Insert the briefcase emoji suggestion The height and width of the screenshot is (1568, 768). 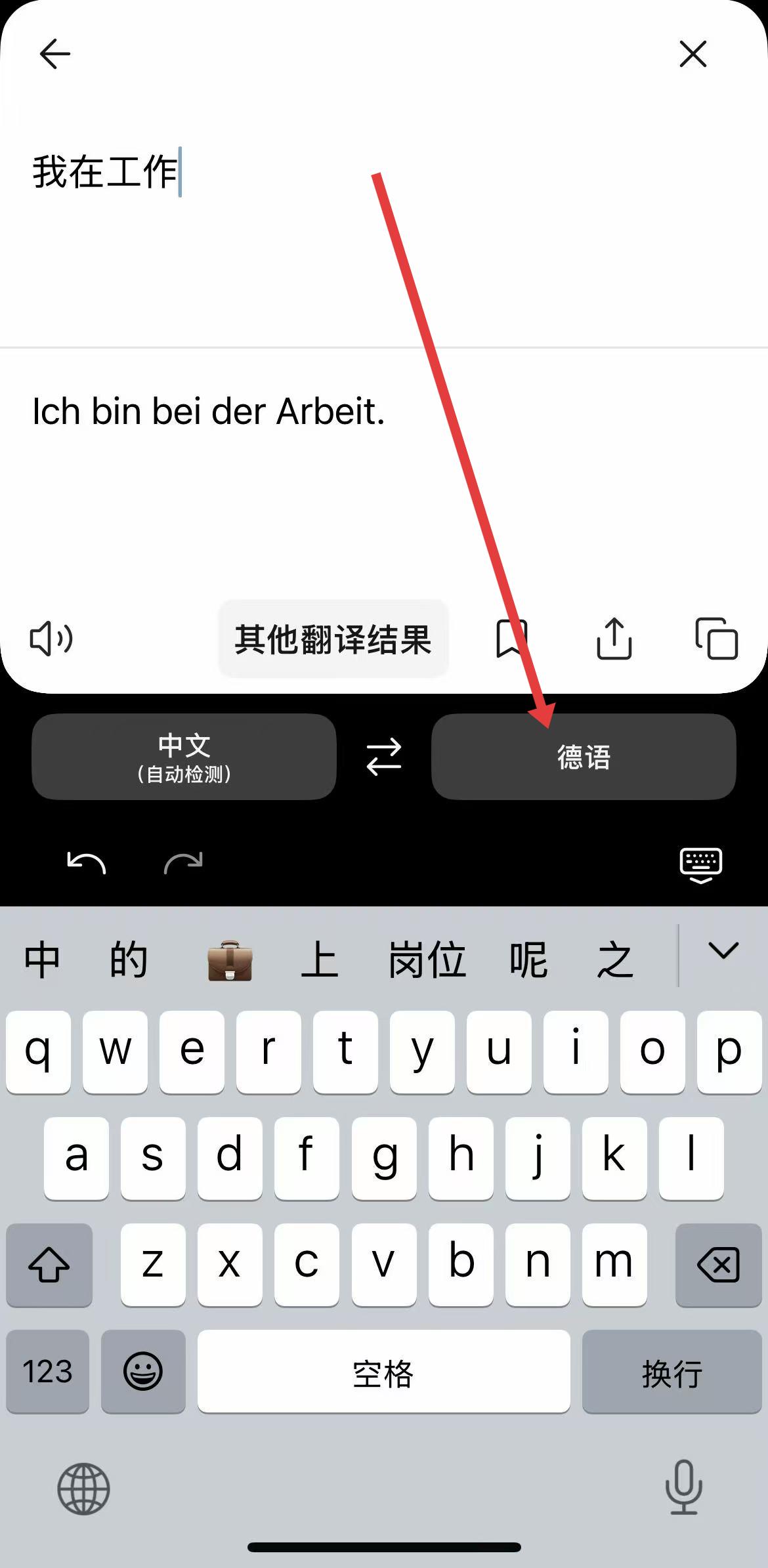tap(230, 960)
